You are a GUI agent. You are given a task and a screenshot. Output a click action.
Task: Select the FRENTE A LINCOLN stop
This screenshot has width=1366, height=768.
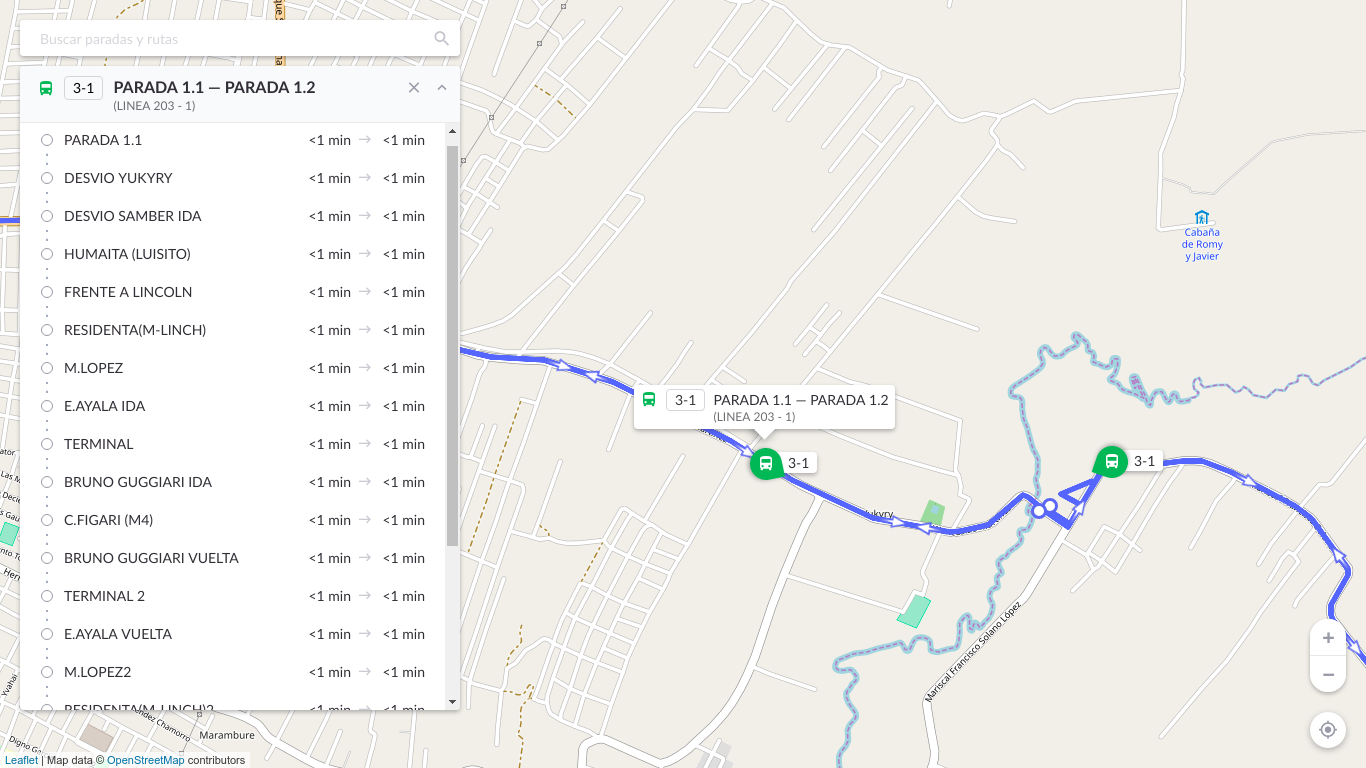128,292
